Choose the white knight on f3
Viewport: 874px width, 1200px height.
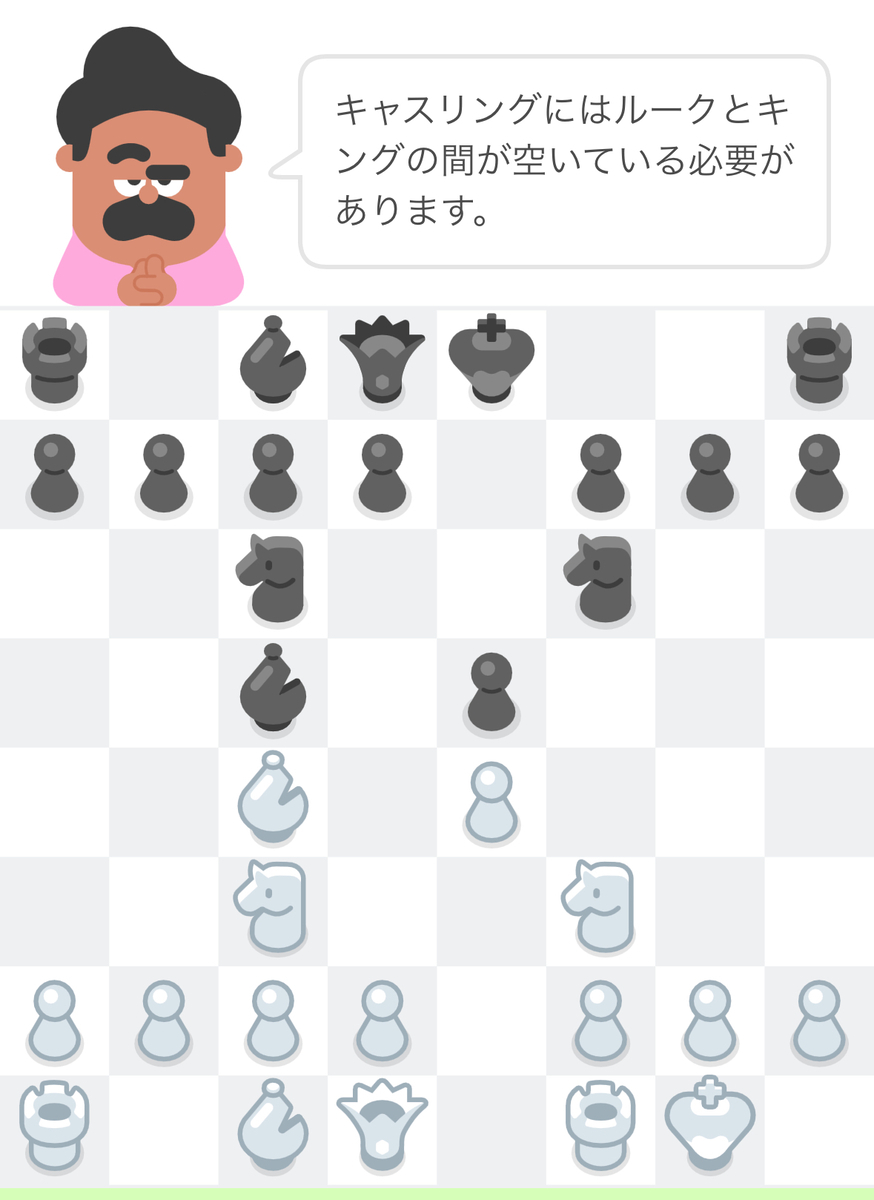[600, 908]
